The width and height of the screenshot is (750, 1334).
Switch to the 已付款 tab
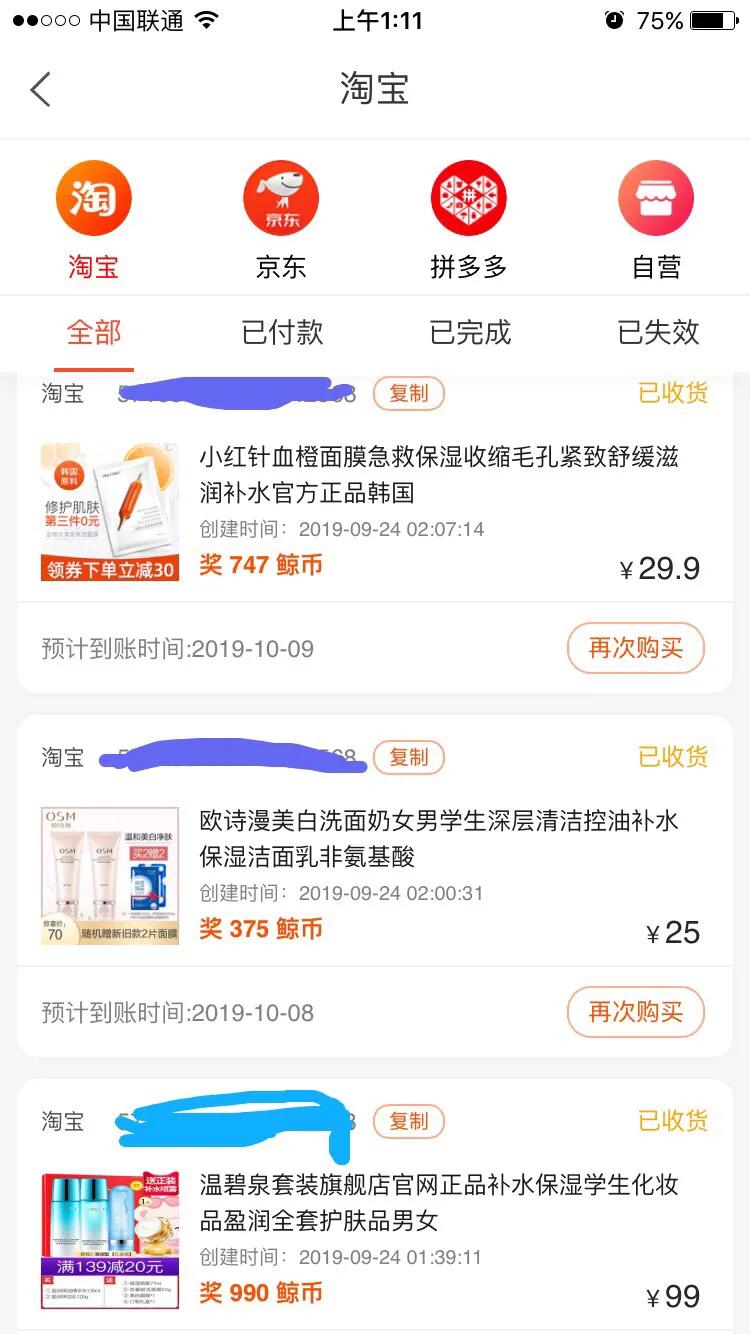point(281,334)
